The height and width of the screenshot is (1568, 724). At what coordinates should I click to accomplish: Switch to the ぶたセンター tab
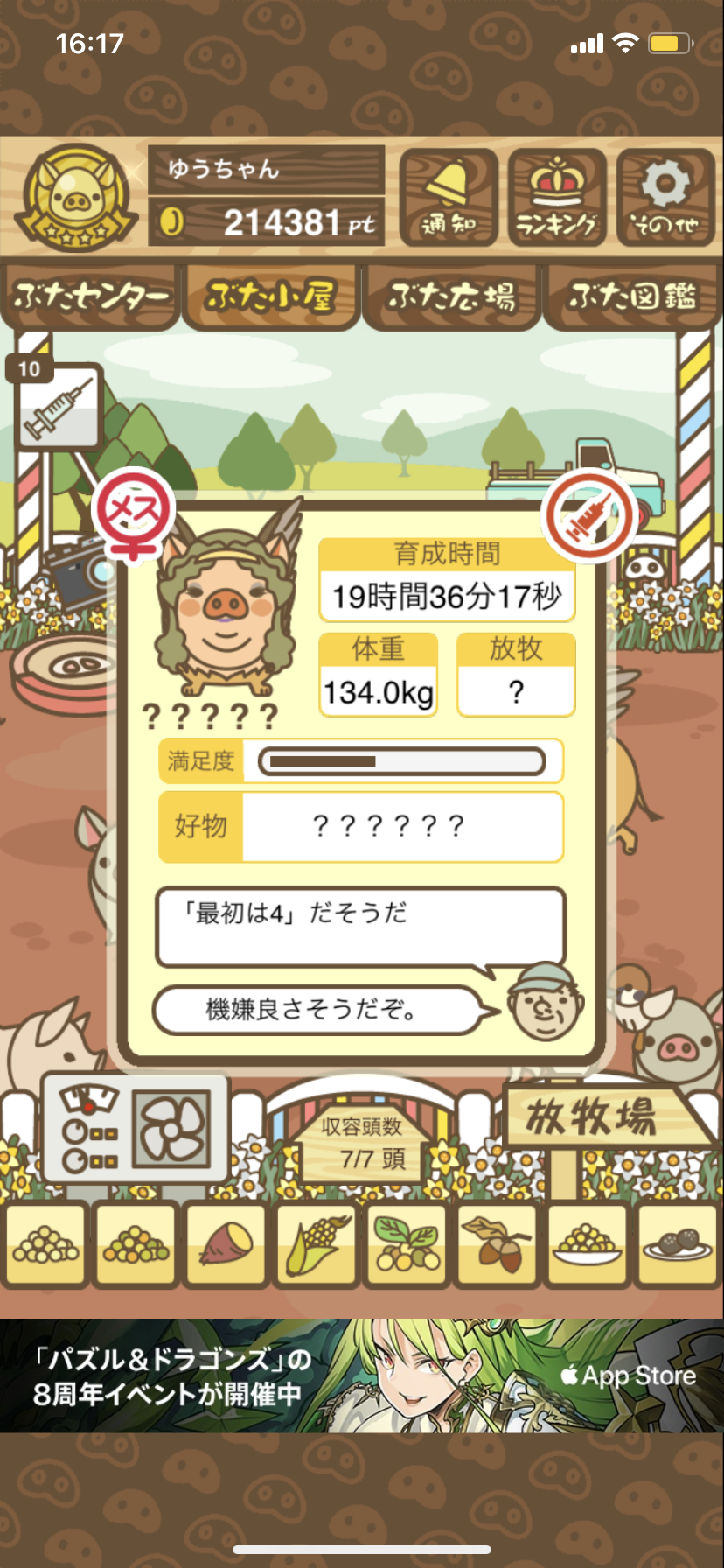[91, 297]
